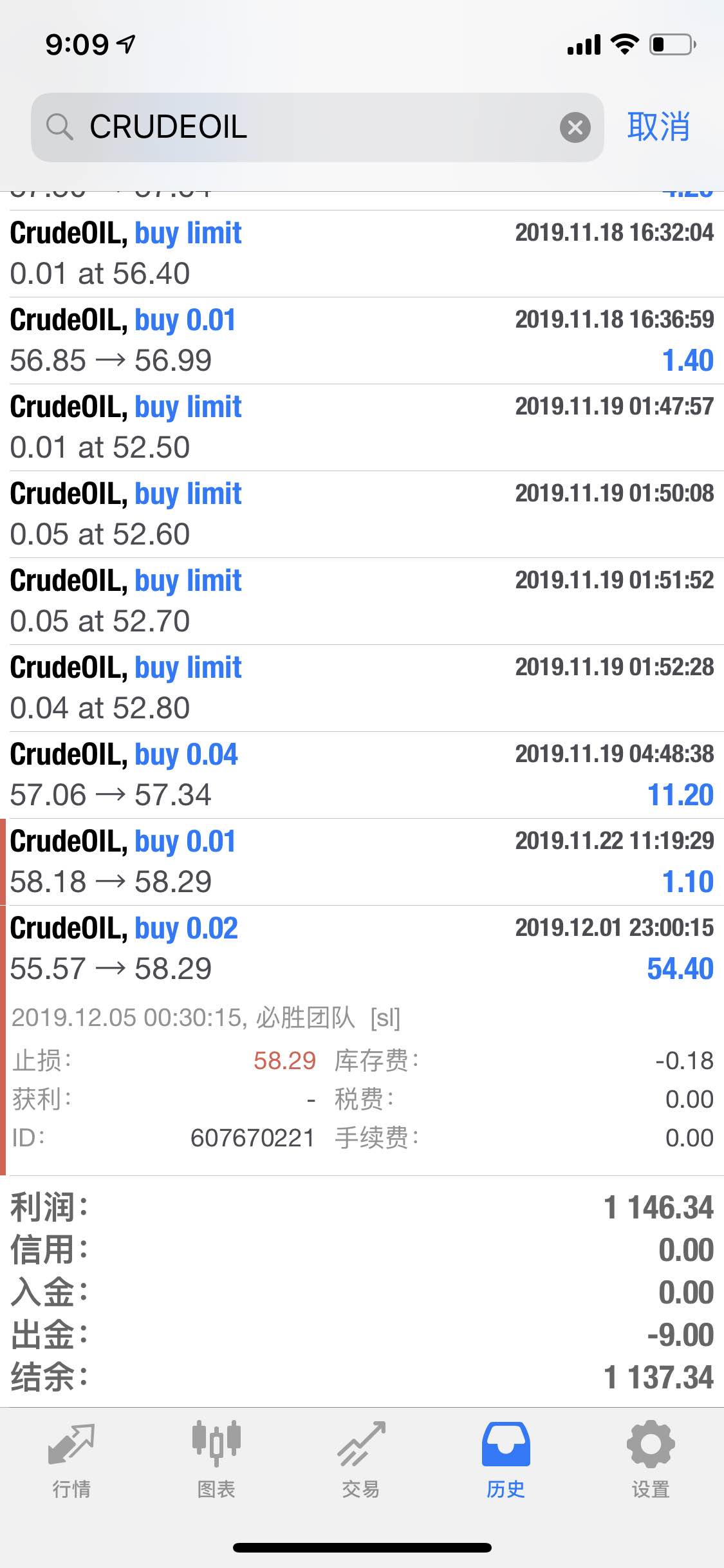
Task: Open the 图表 chart tab
Action: [216, 1460]
